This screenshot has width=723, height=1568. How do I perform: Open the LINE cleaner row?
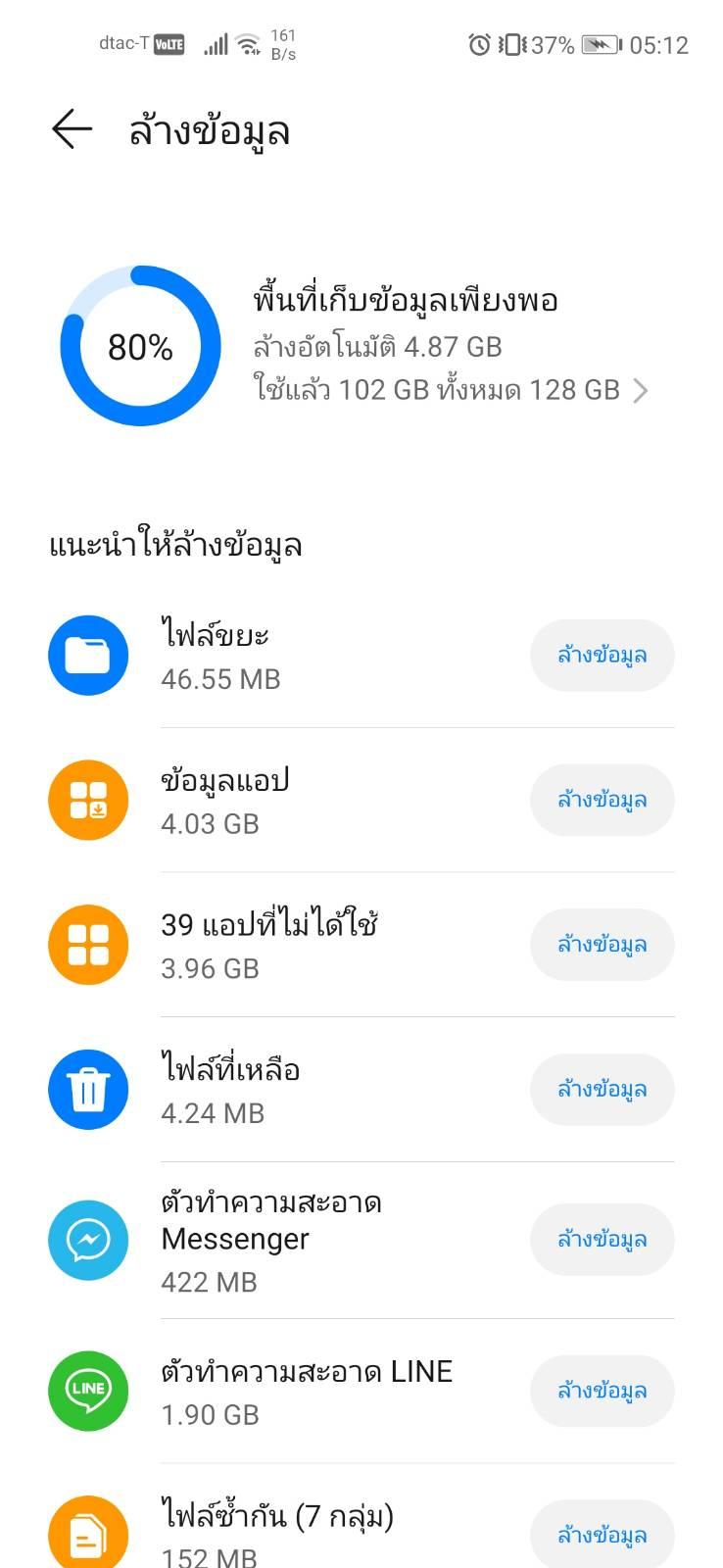pyautogui.click(x=361, y=1391)
